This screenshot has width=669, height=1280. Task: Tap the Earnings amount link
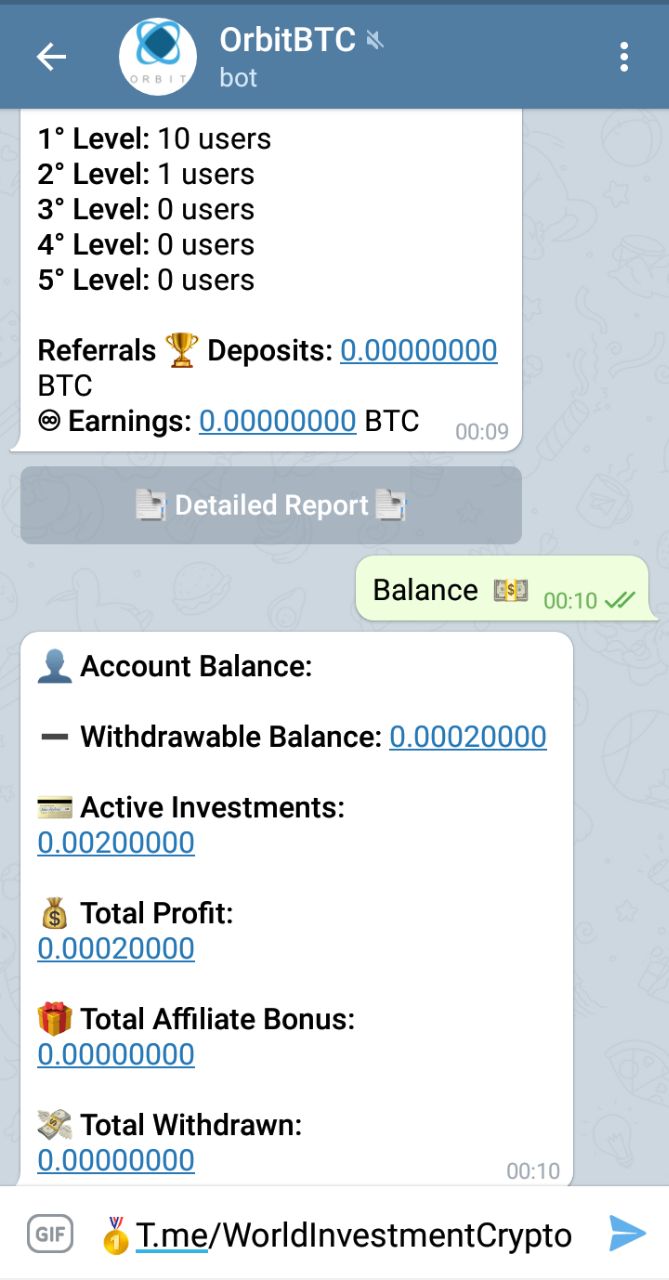coord(278,420)
